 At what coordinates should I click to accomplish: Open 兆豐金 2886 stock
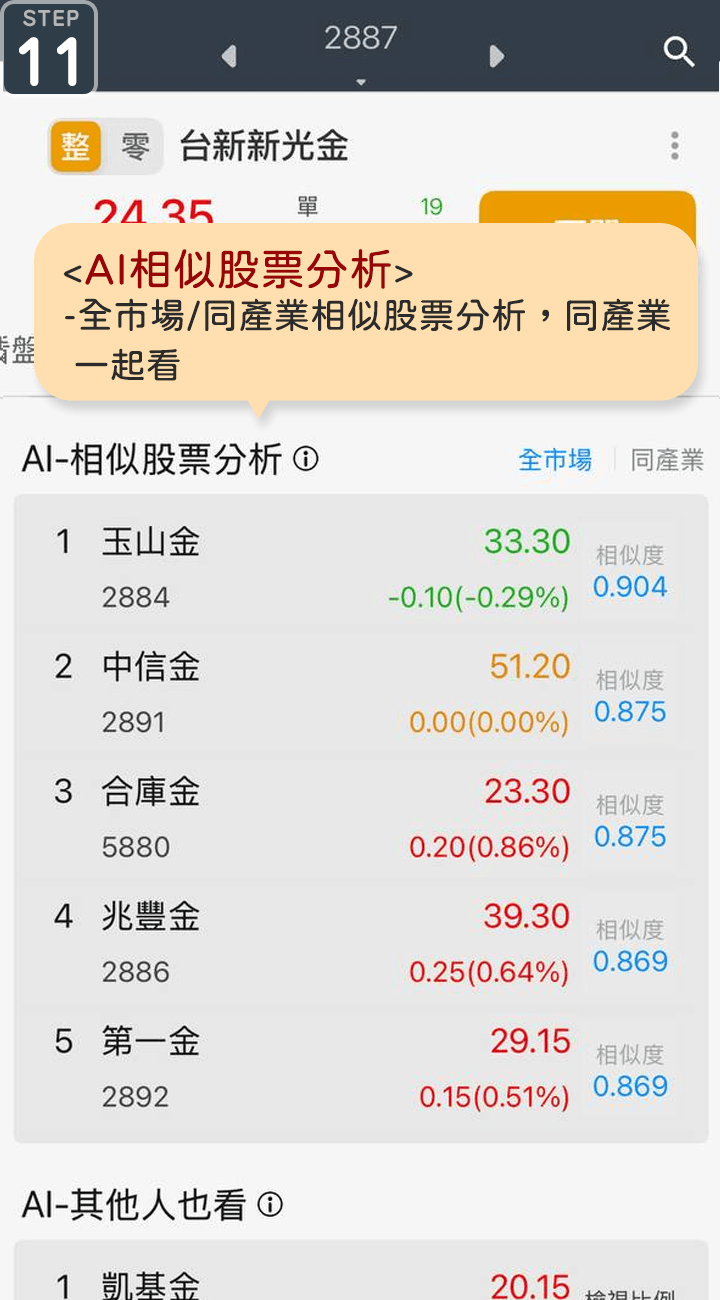(300, 942)
